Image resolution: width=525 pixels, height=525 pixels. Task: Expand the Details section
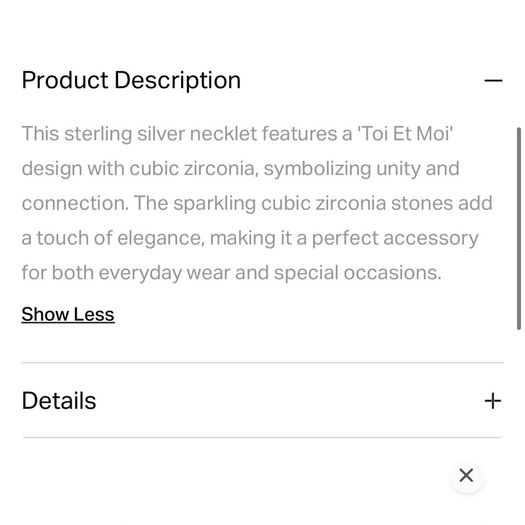[493, 401]
